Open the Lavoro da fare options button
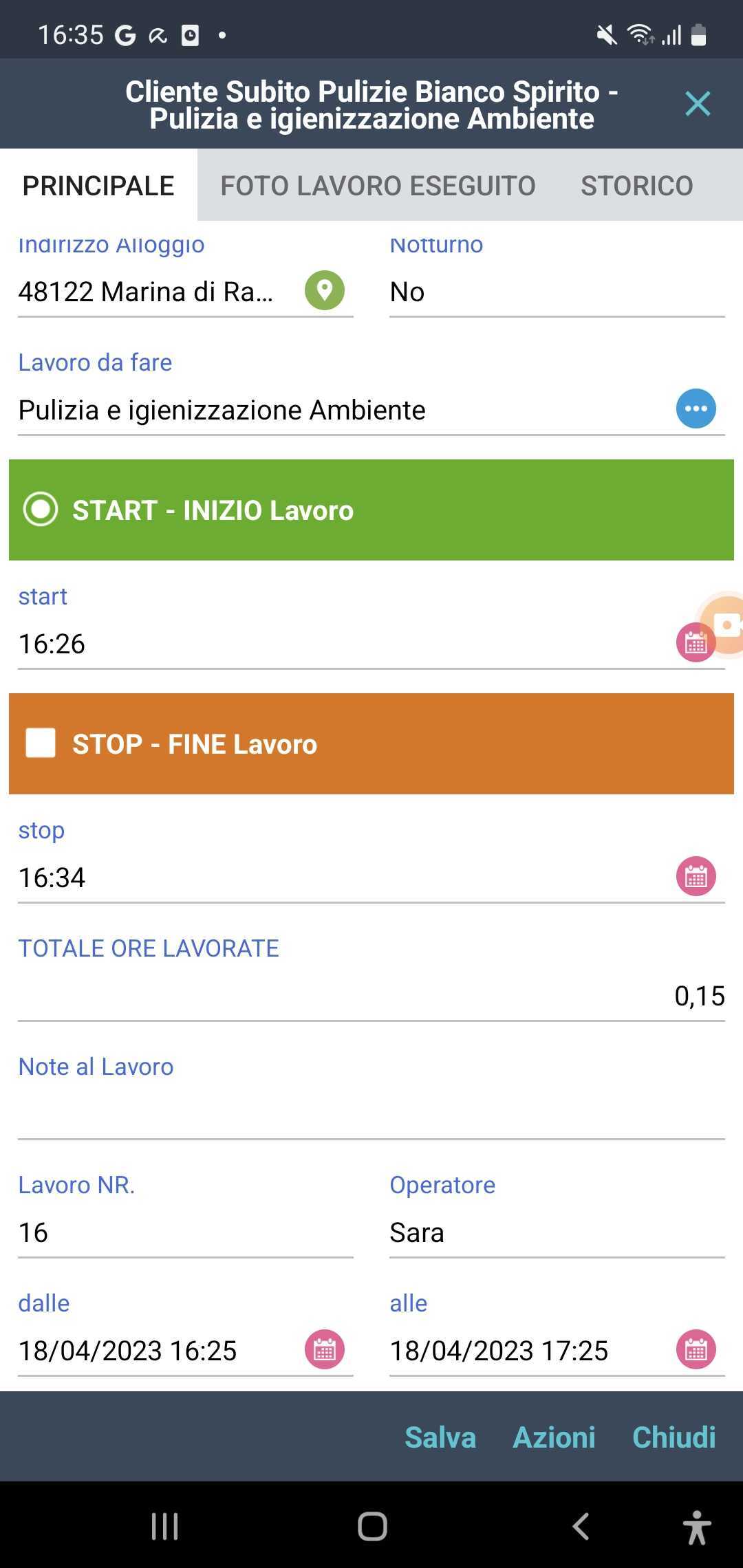Screen dimensions: 743x1568 (x=696, y=409)
